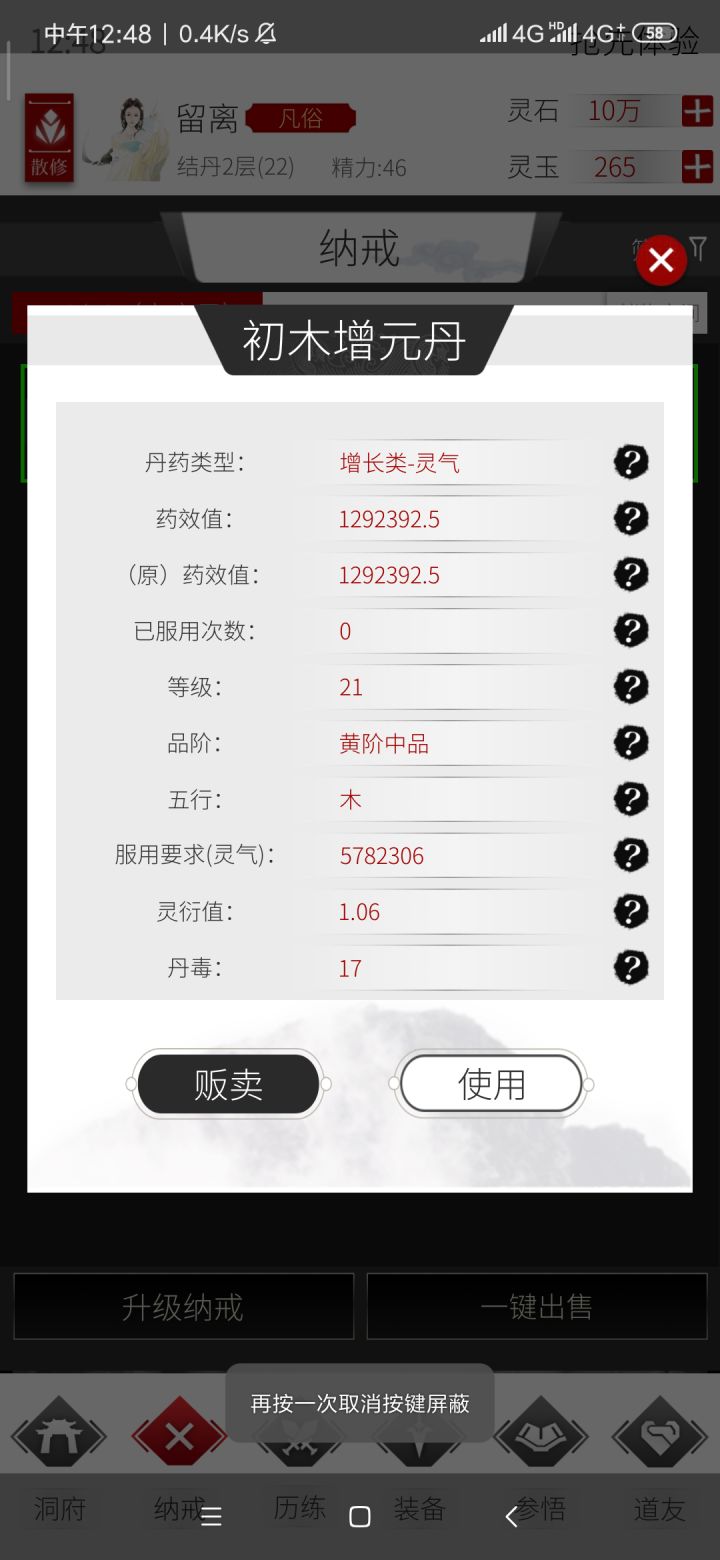720x1560 pixels.
Task: Click the 散修 emblem icon
Action: (x=48, y=138)
